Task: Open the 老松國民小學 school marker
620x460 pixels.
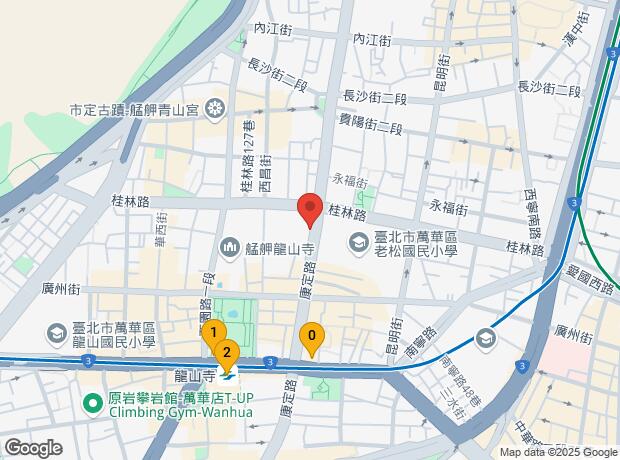Action: point(357,243)
